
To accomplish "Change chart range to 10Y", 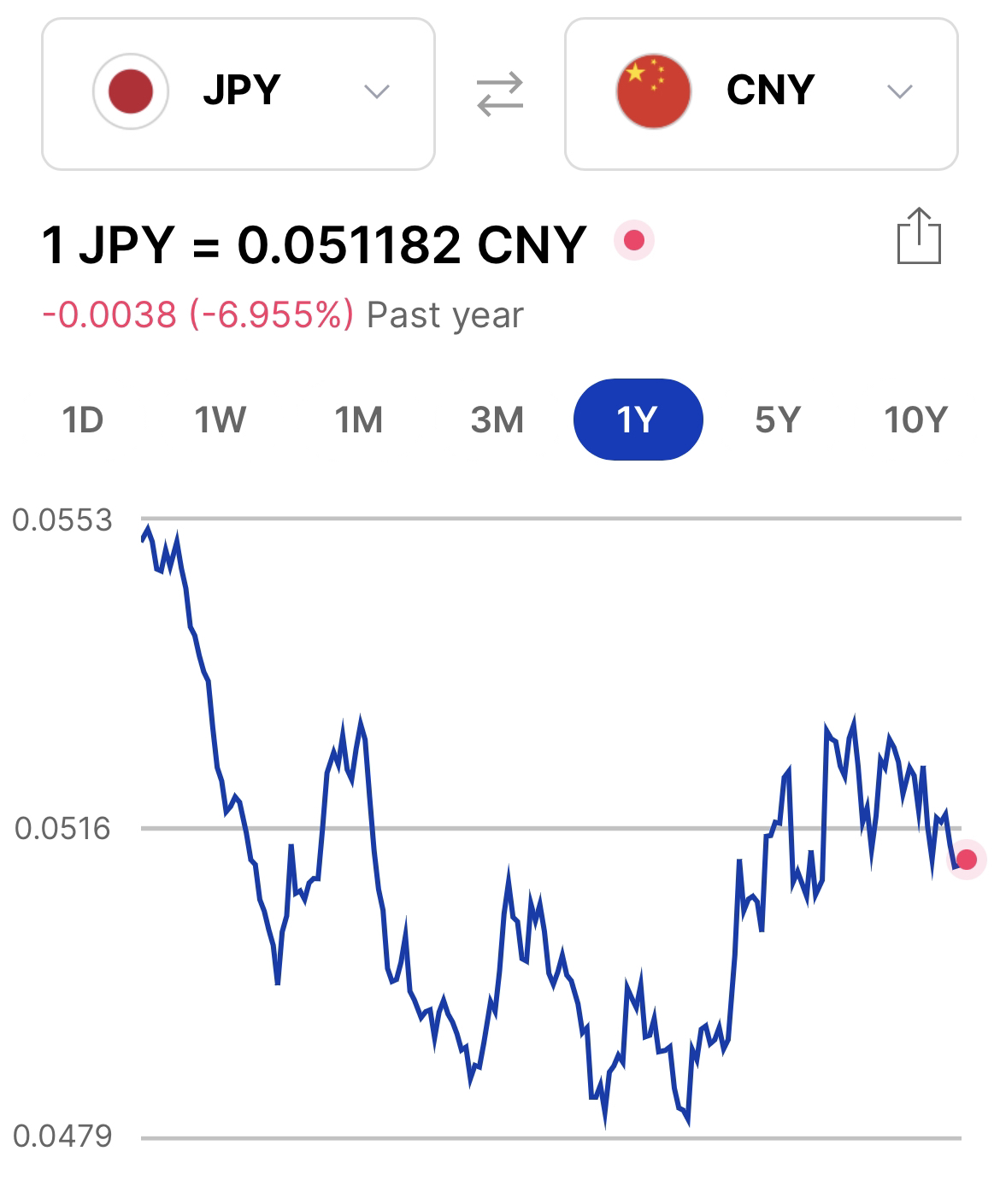I will [x=915, y=420].
